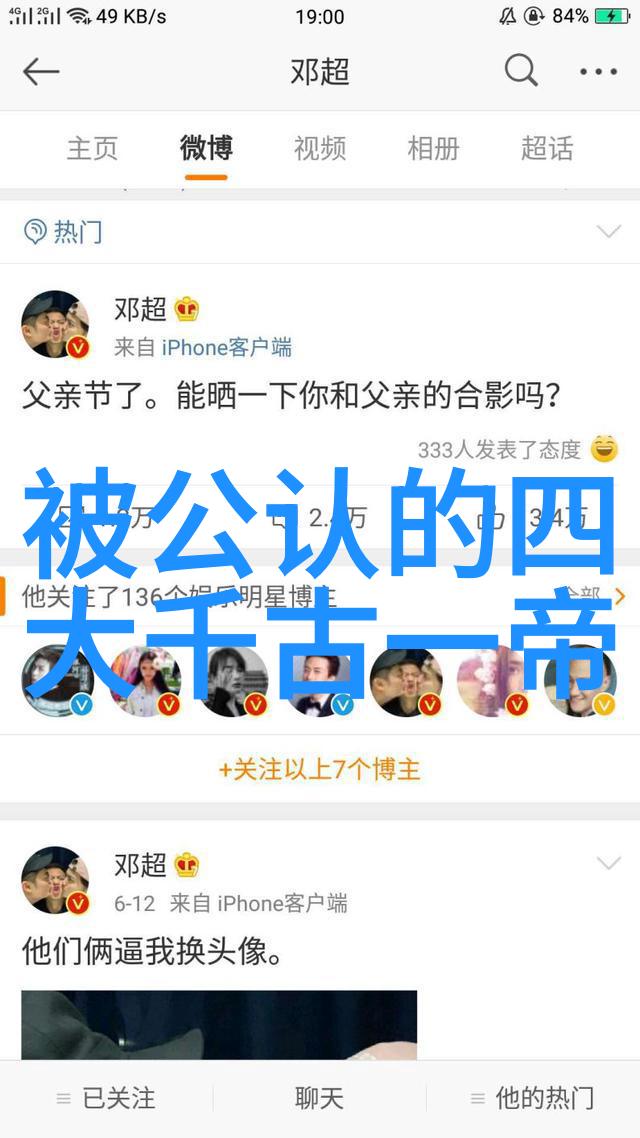Start a chat via 聊天
Viewport: 640px width, 1138px height.
(320, 1098)
